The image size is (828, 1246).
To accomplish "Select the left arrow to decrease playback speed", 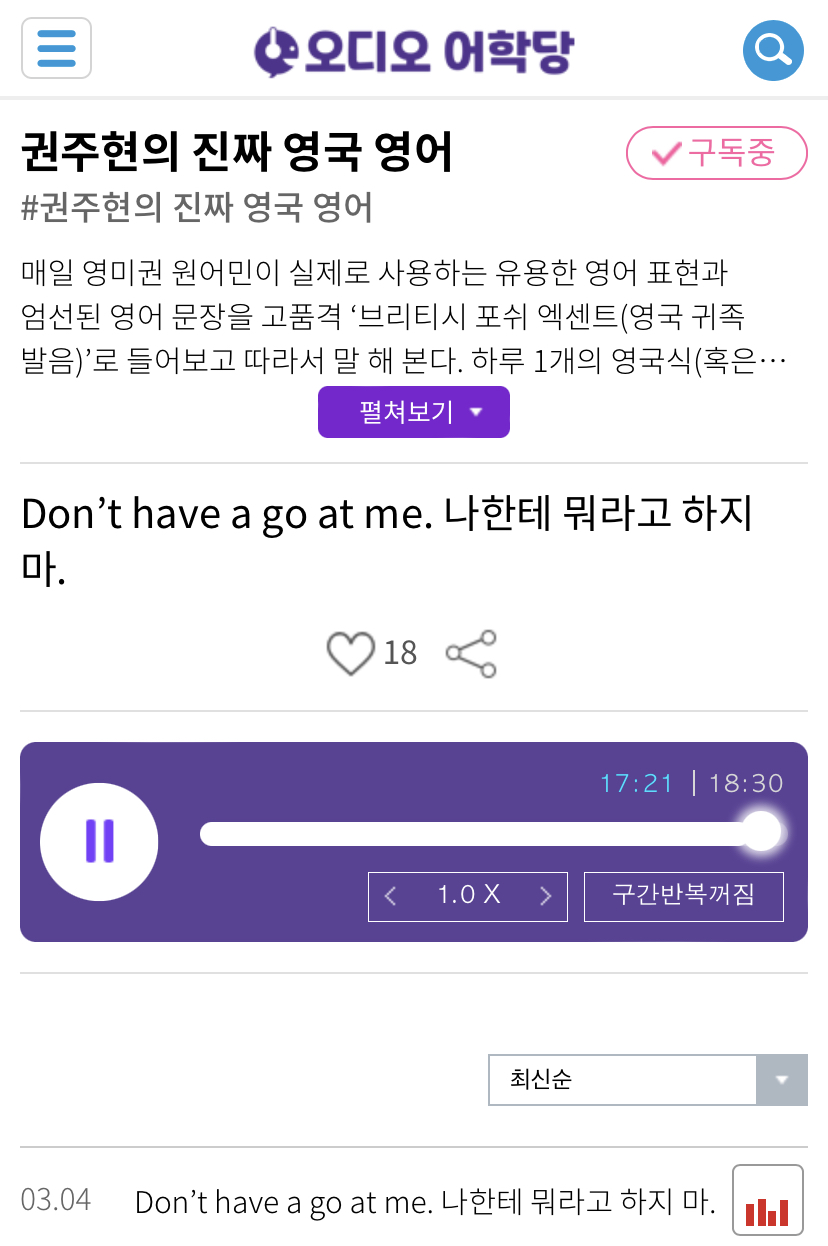I will [391, 896].
